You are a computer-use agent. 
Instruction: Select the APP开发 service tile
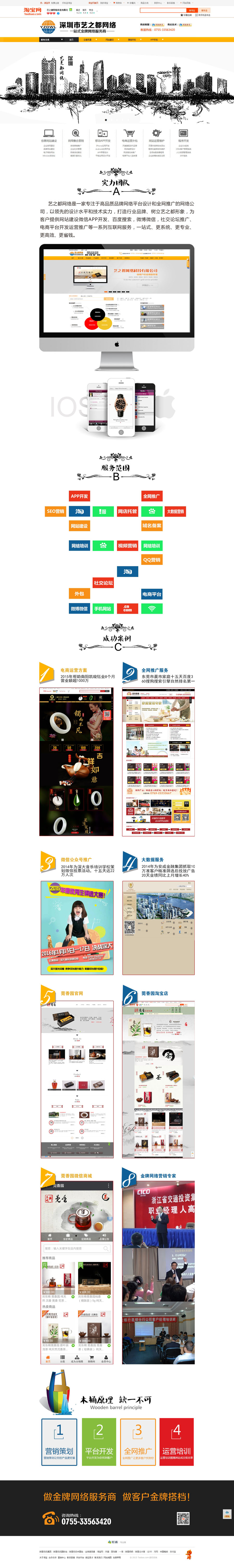79,496
